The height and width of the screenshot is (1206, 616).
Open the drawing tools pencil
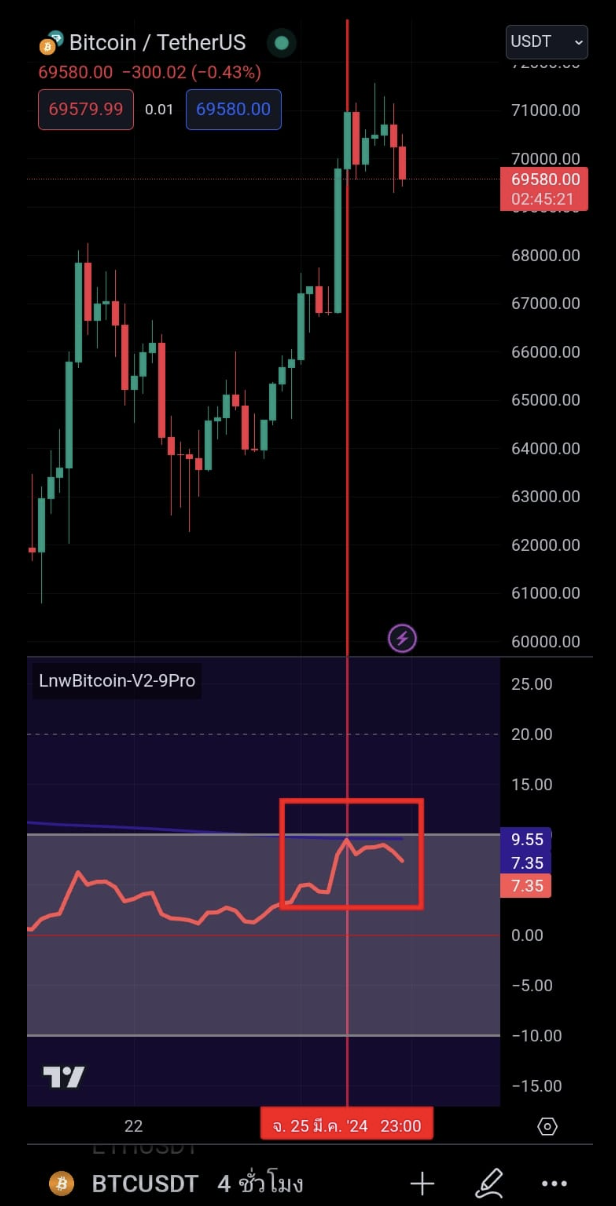489,1184
